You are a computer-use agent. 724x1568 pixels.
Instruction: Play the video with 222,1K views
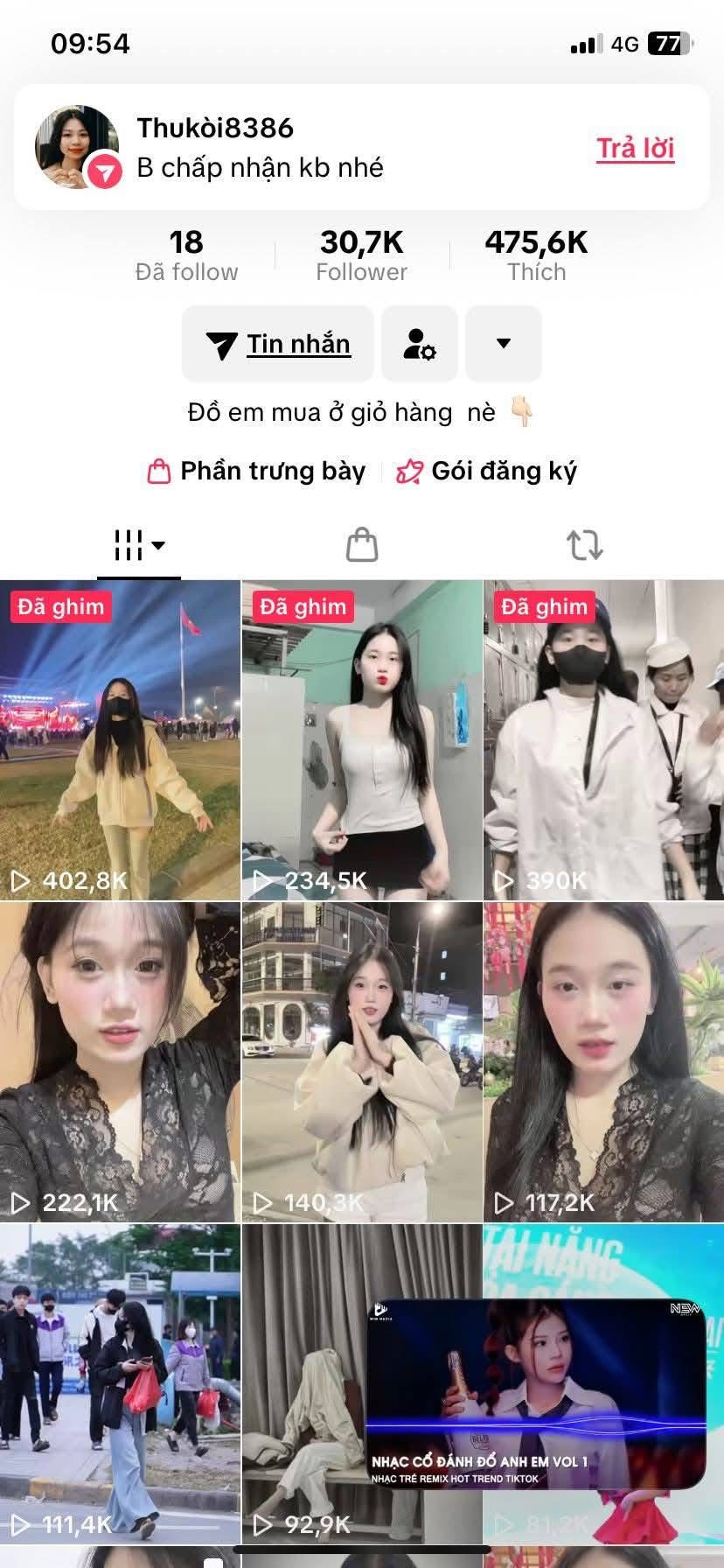click(120, 1061)
